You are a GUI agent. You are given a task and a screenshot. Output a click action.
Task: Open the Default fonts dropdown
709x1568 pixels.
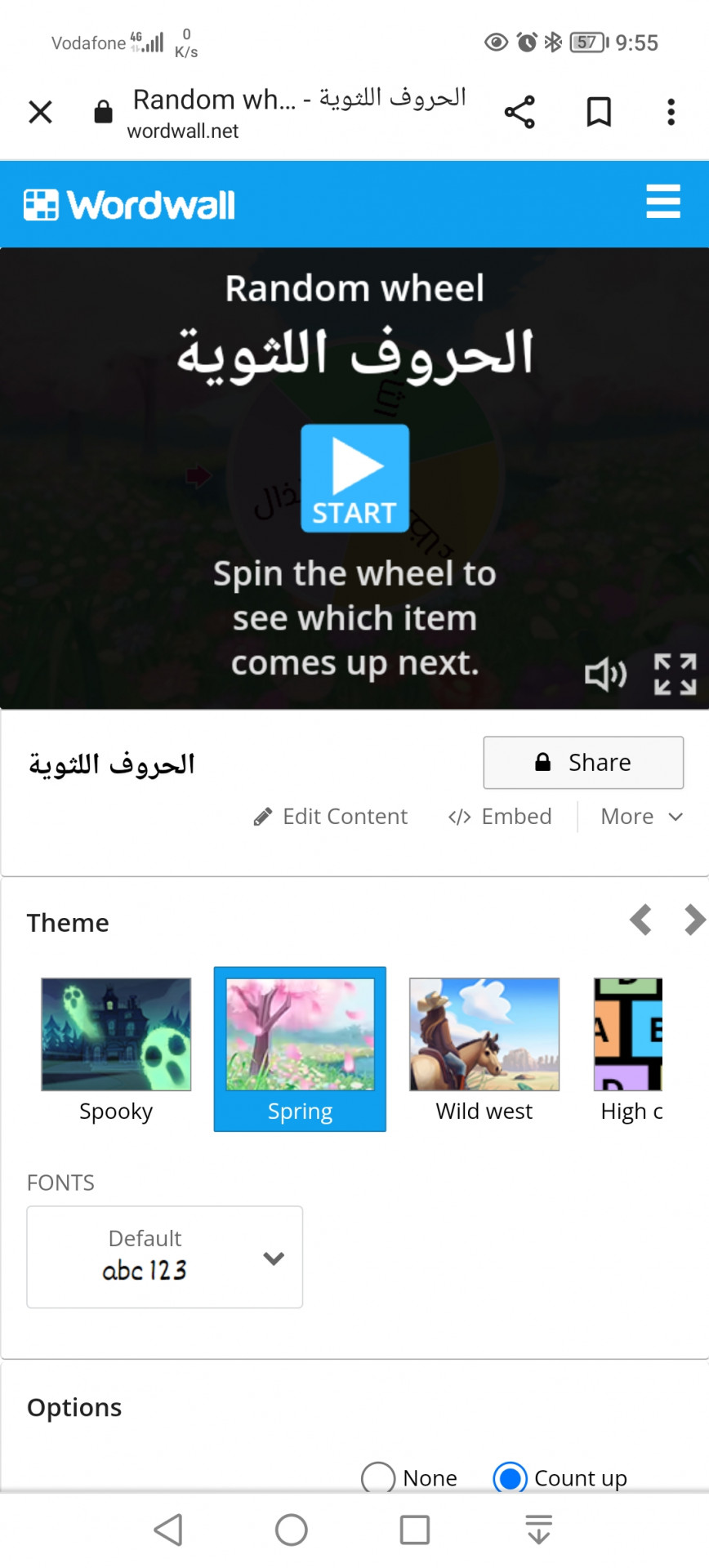[x=165, y=1257]
